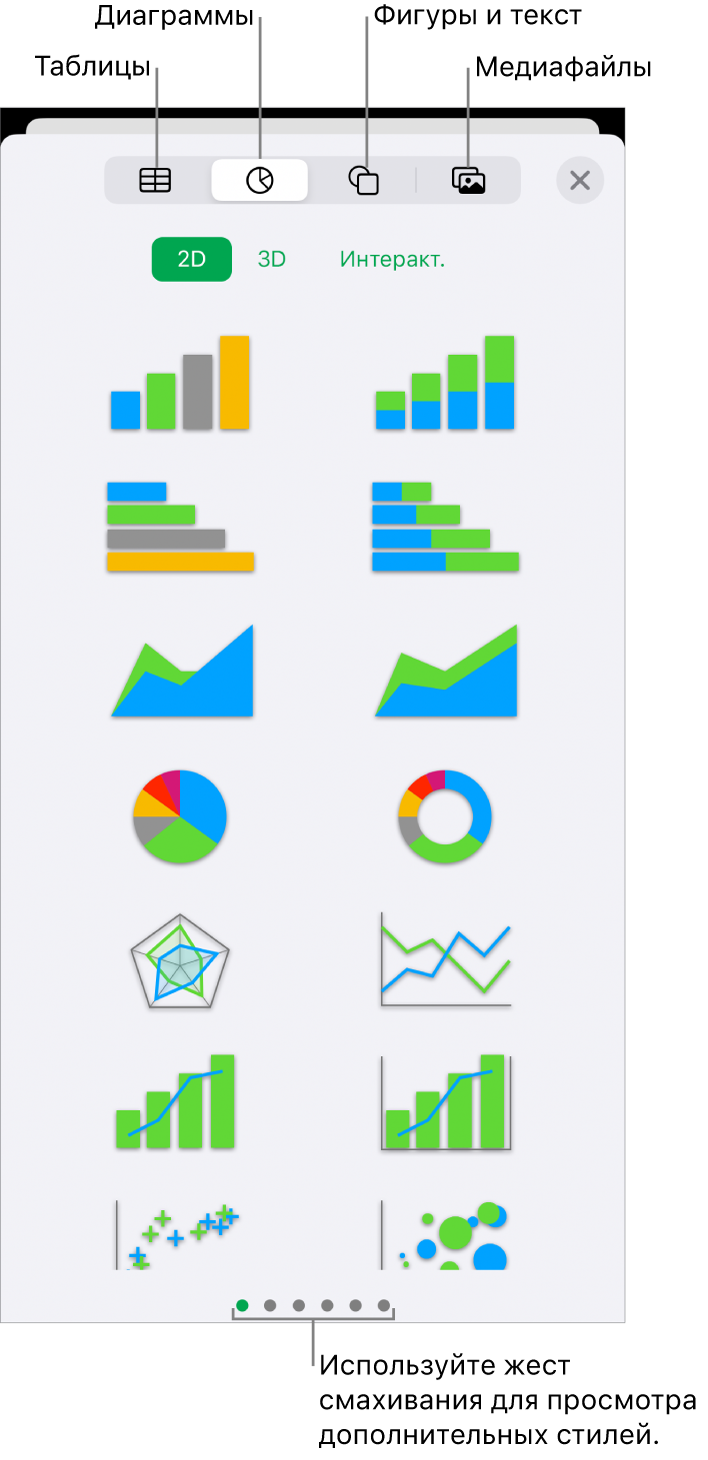Pick the line chart
Viewport: 708px width, 1460px height.
pos(445,959)
